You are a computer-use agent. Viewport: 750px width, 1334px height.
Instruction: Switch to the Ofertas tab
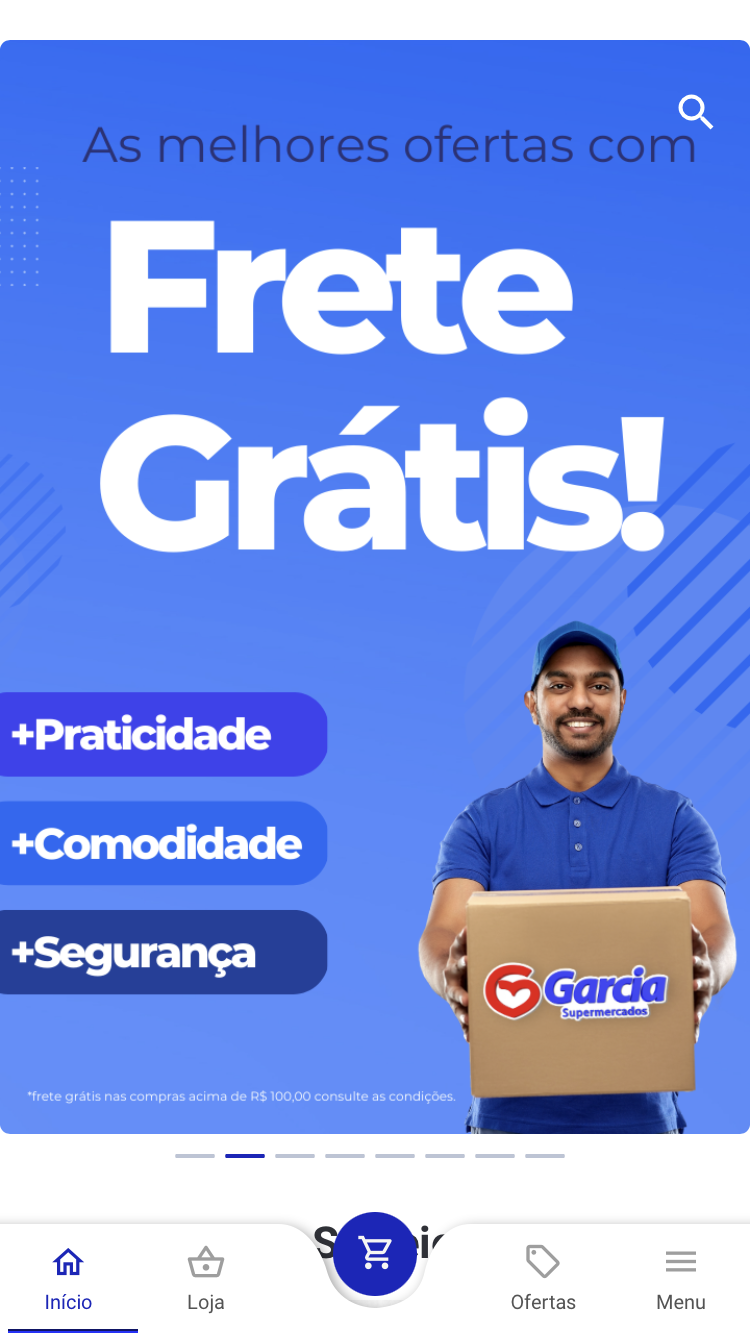pos(543,1278)
